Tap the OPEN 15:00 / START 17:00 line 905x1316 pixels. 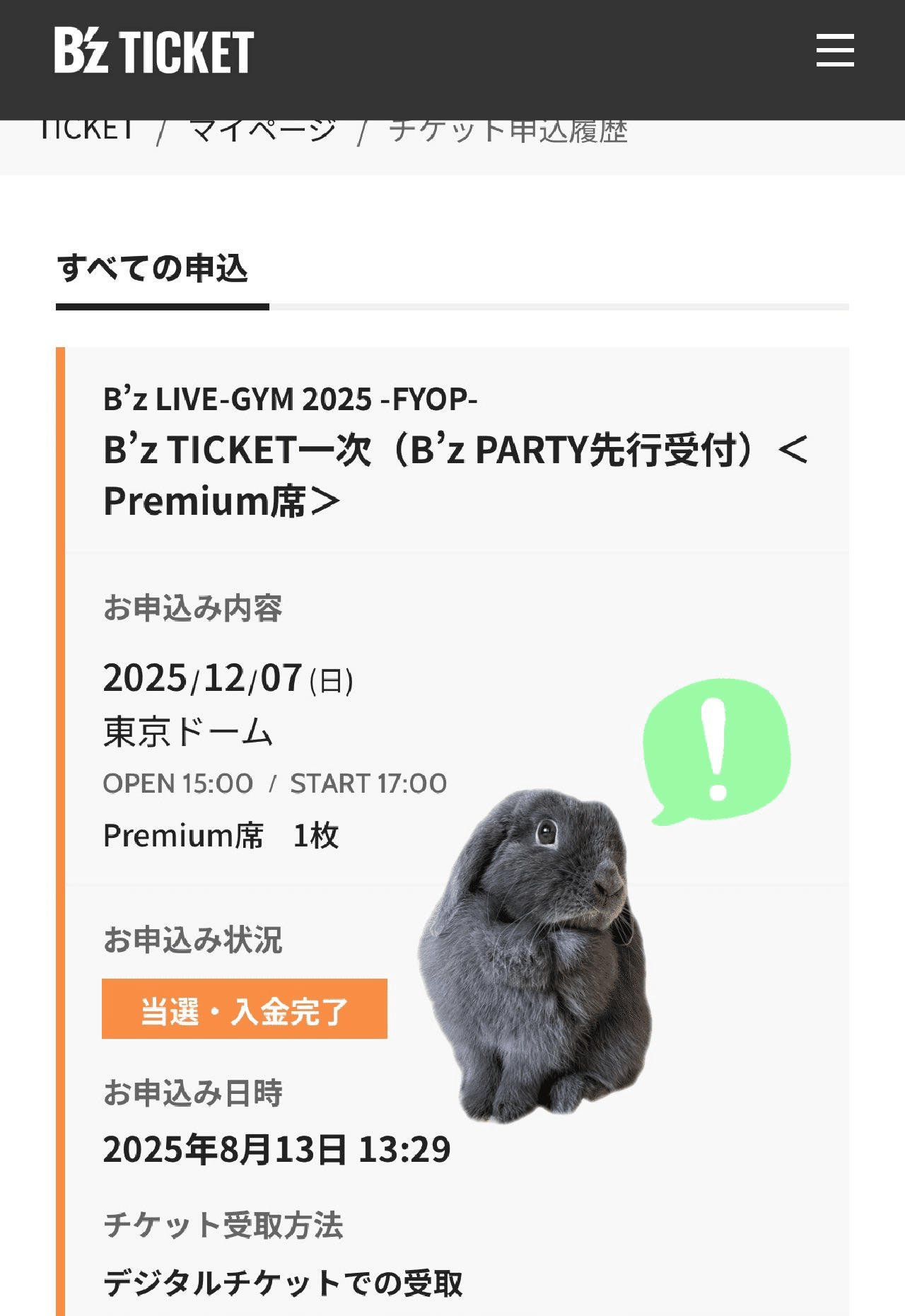[x=276, y=784]
